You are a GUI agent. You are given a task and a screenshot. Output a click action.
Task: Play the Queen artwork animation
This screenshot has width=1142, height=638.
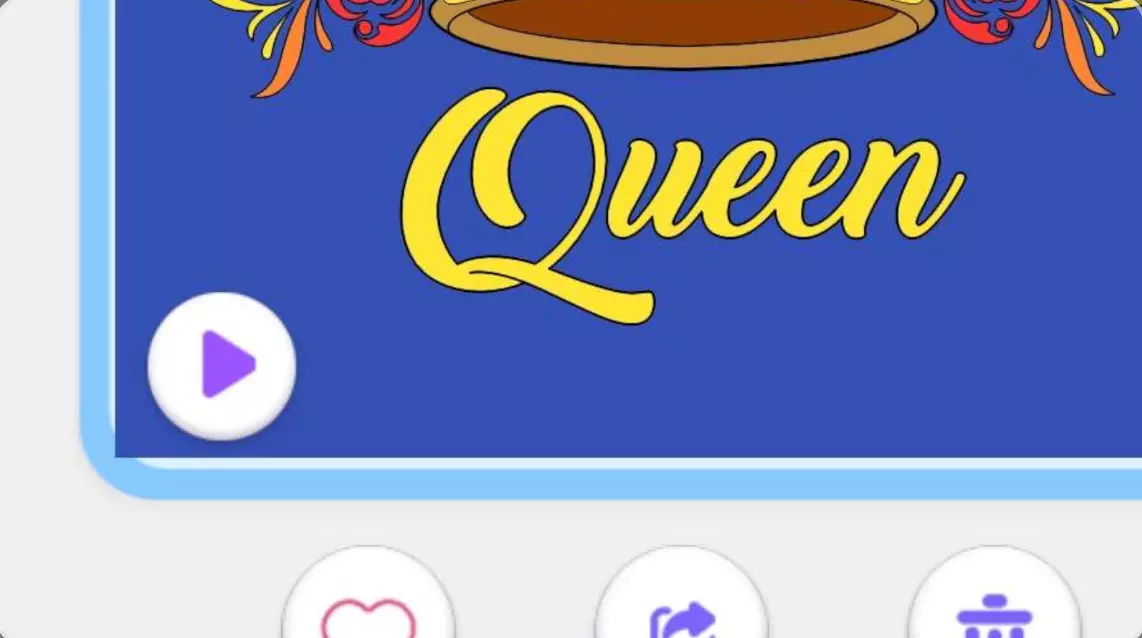click(x=222, y=366)
